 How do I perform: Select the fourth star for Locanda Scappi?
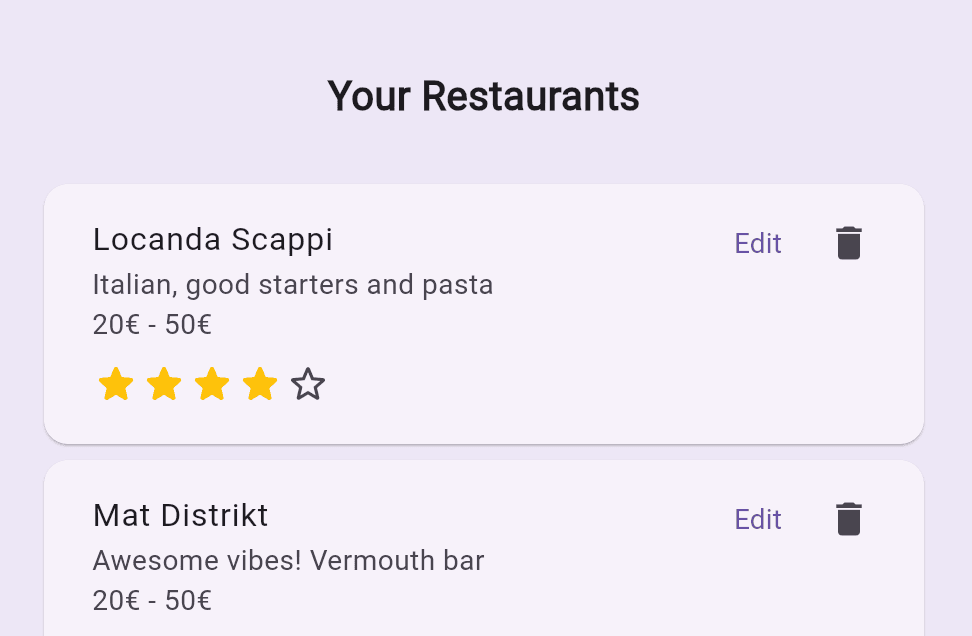click(260, 384)
